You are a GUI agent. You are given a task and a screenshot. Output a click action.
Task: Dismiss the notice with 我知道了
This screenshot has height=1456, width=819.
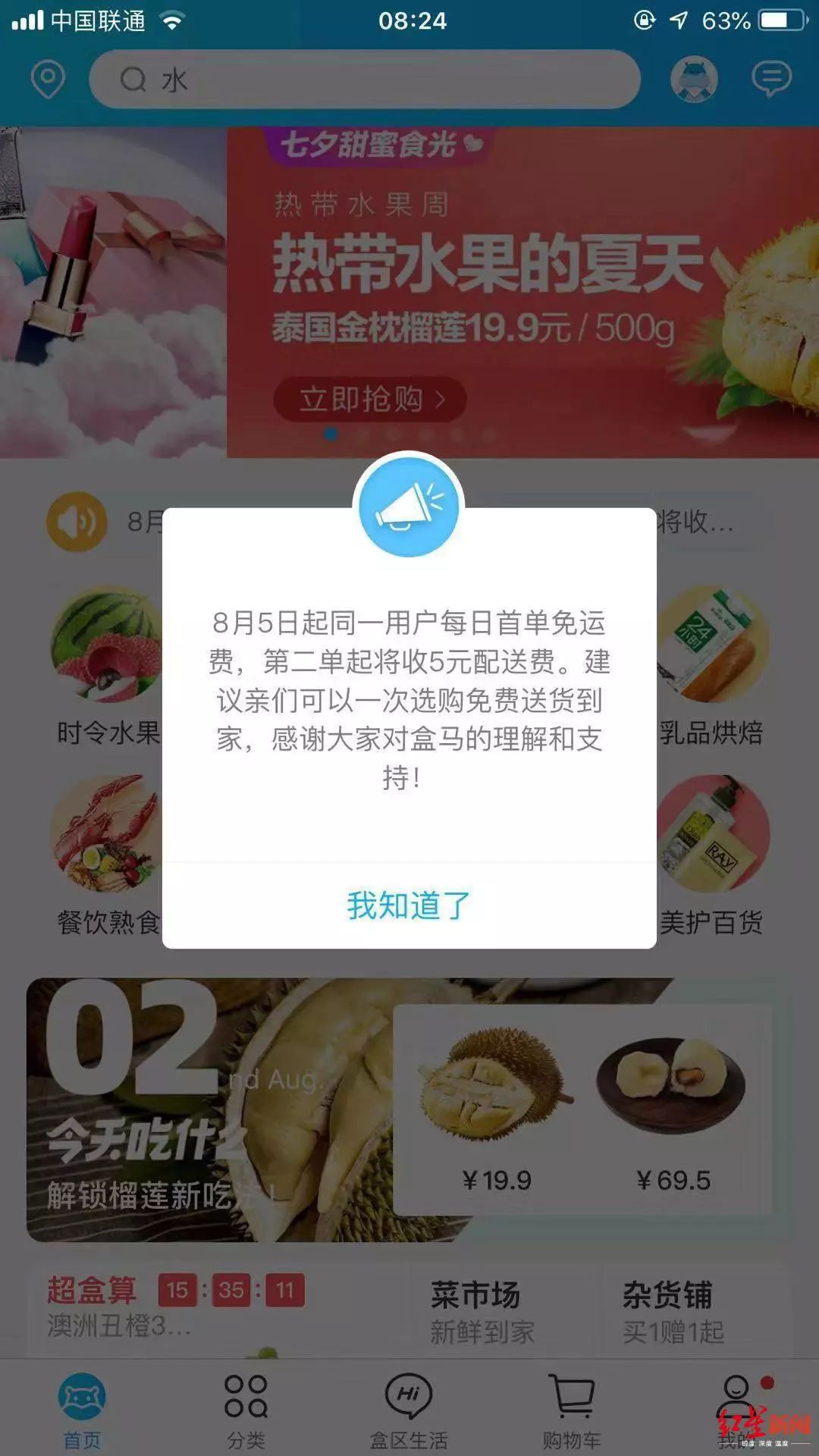tap(409, 905)
